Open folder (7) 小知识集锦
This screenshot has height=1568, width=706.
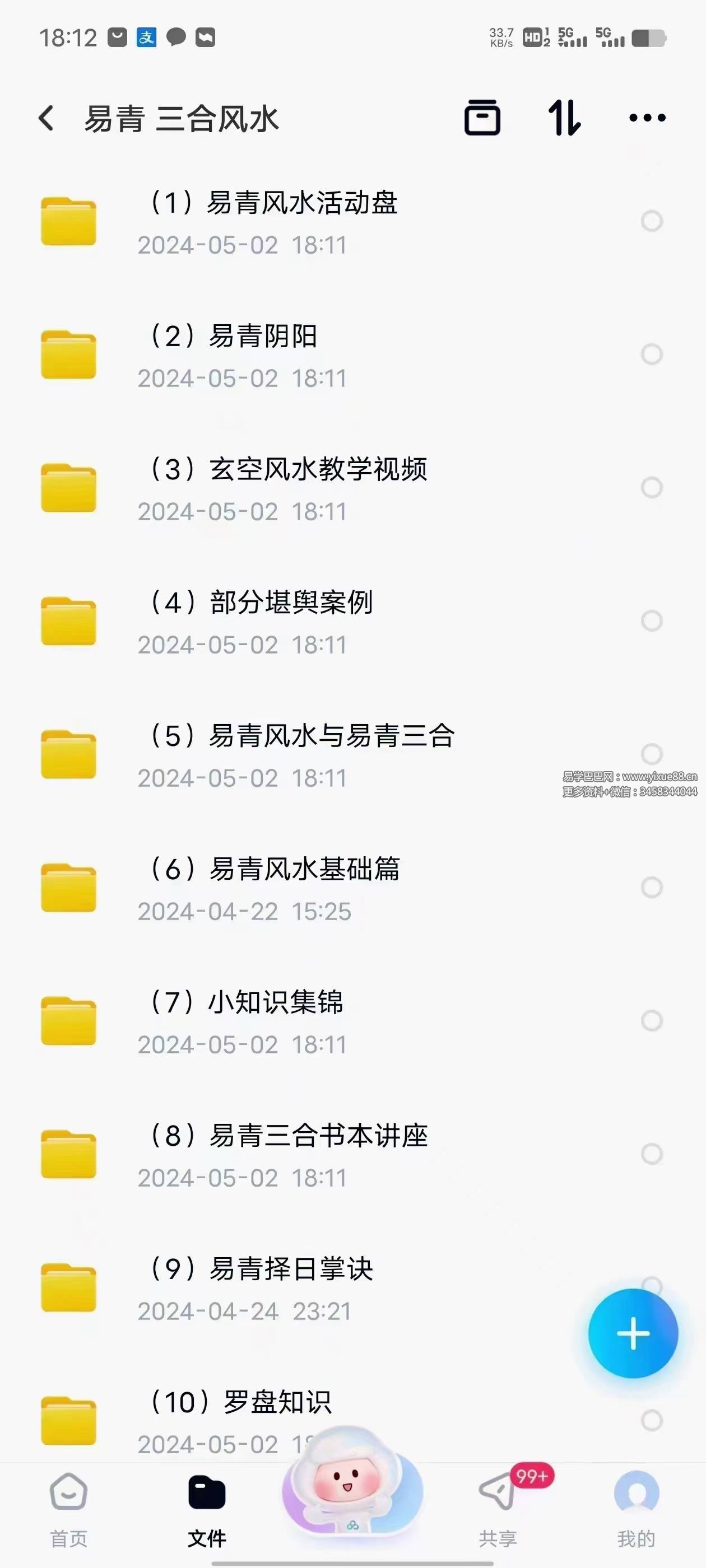pyautogui.click(x=246, y=1021)
